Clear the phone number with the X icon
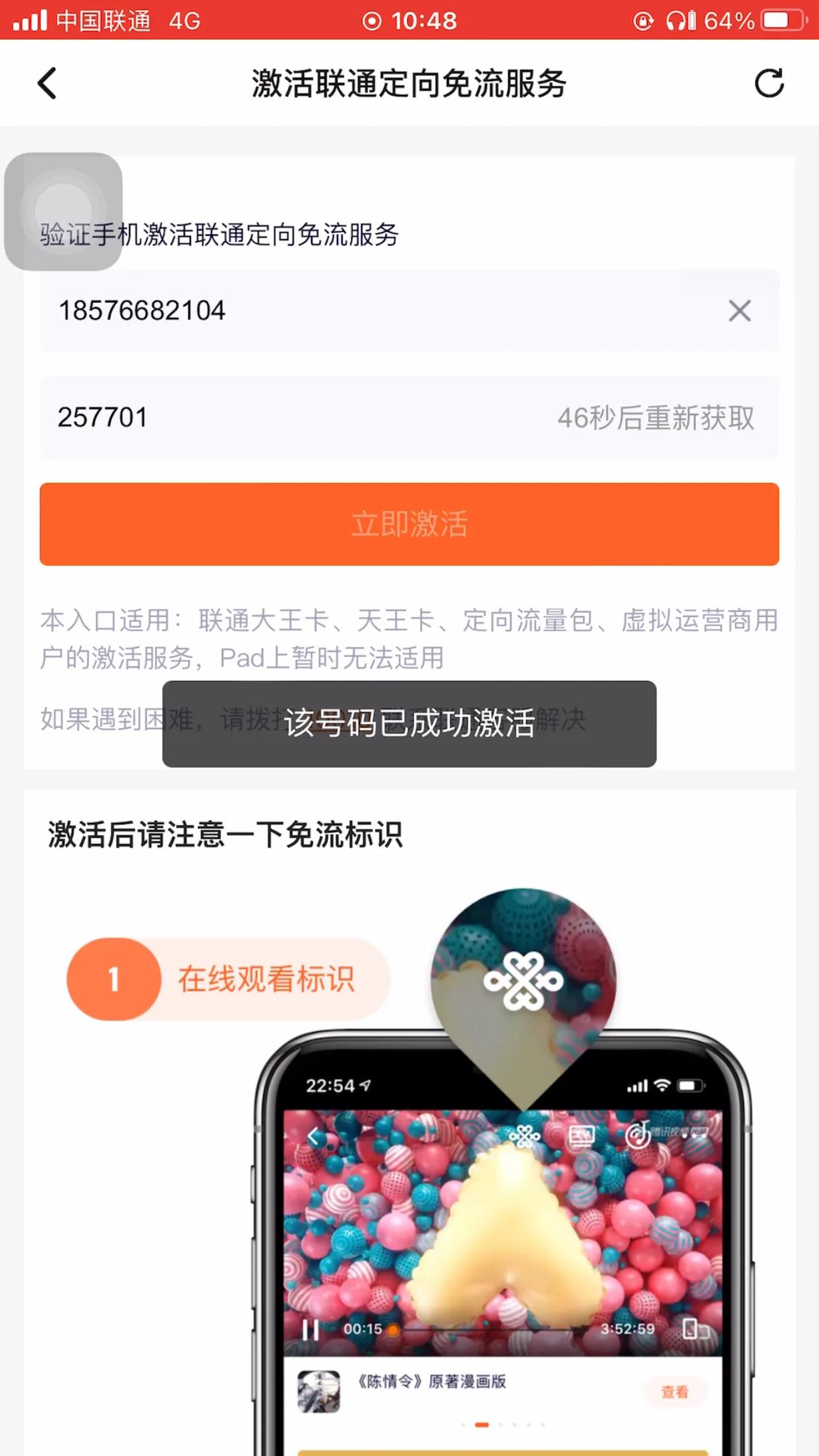The width and height of the screenshot is (819, 1456). click(x=739, y=311)
